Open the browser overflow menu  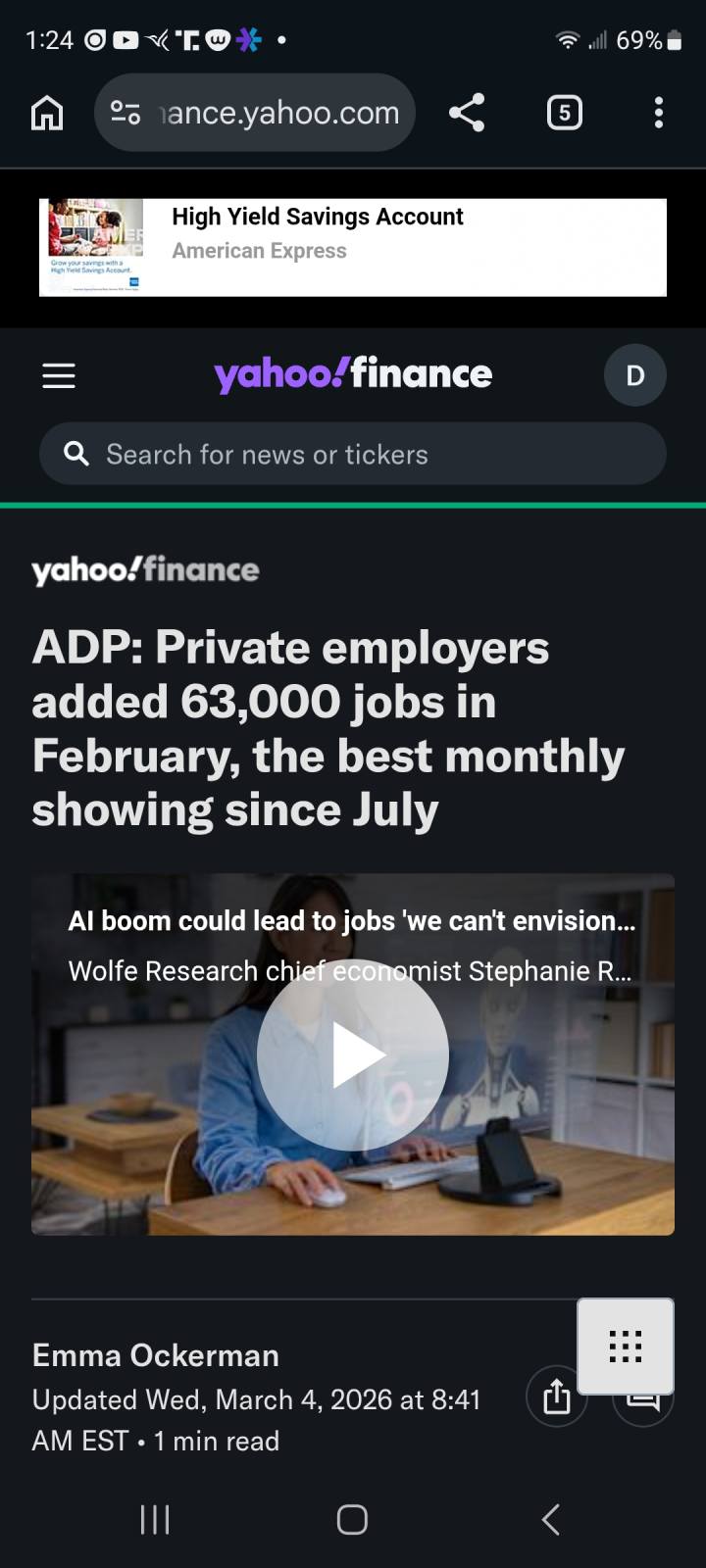pyautogui.click(x=658, y=114)
